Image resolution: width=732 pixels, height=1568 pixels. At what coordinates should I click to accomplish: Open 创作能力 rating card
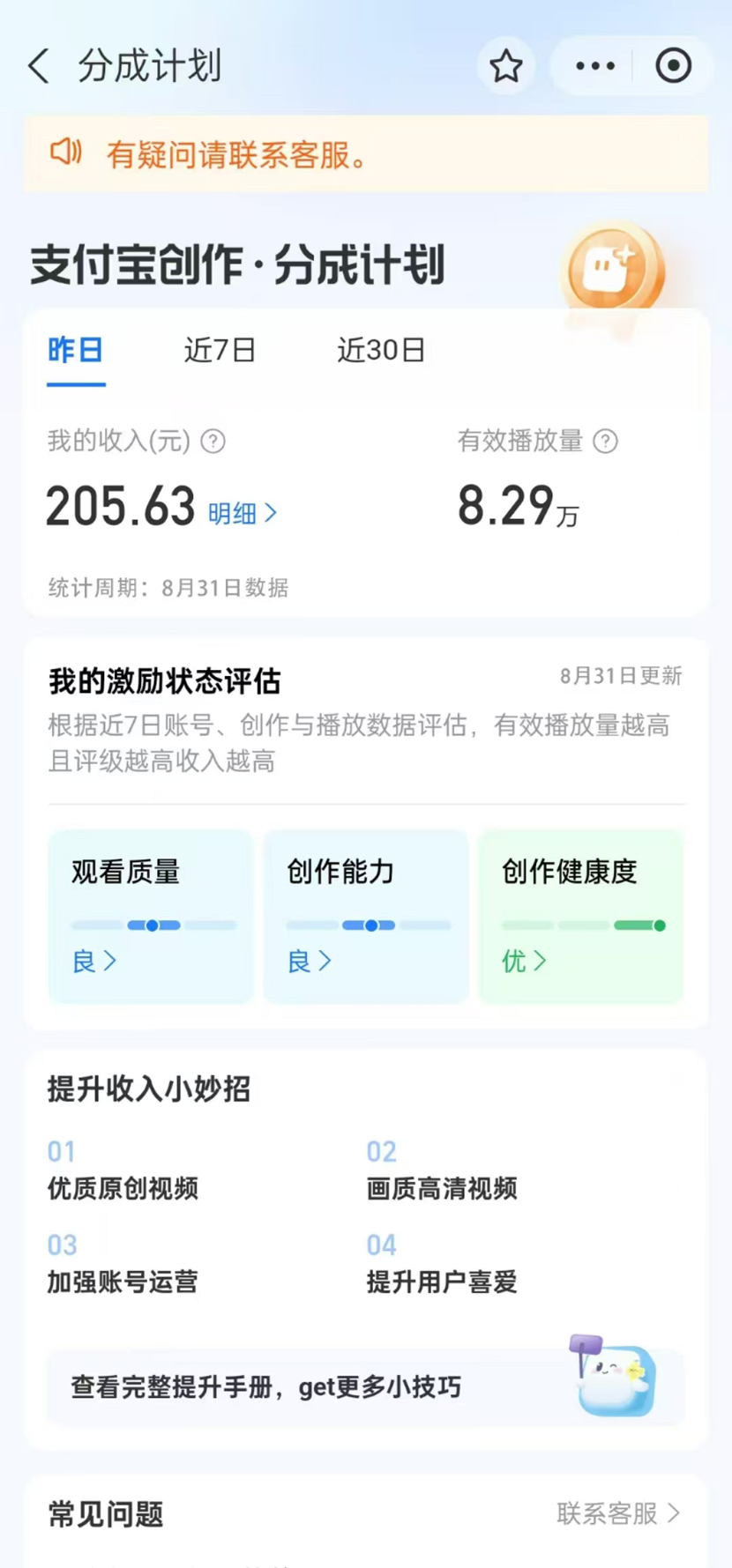[366, 916]
